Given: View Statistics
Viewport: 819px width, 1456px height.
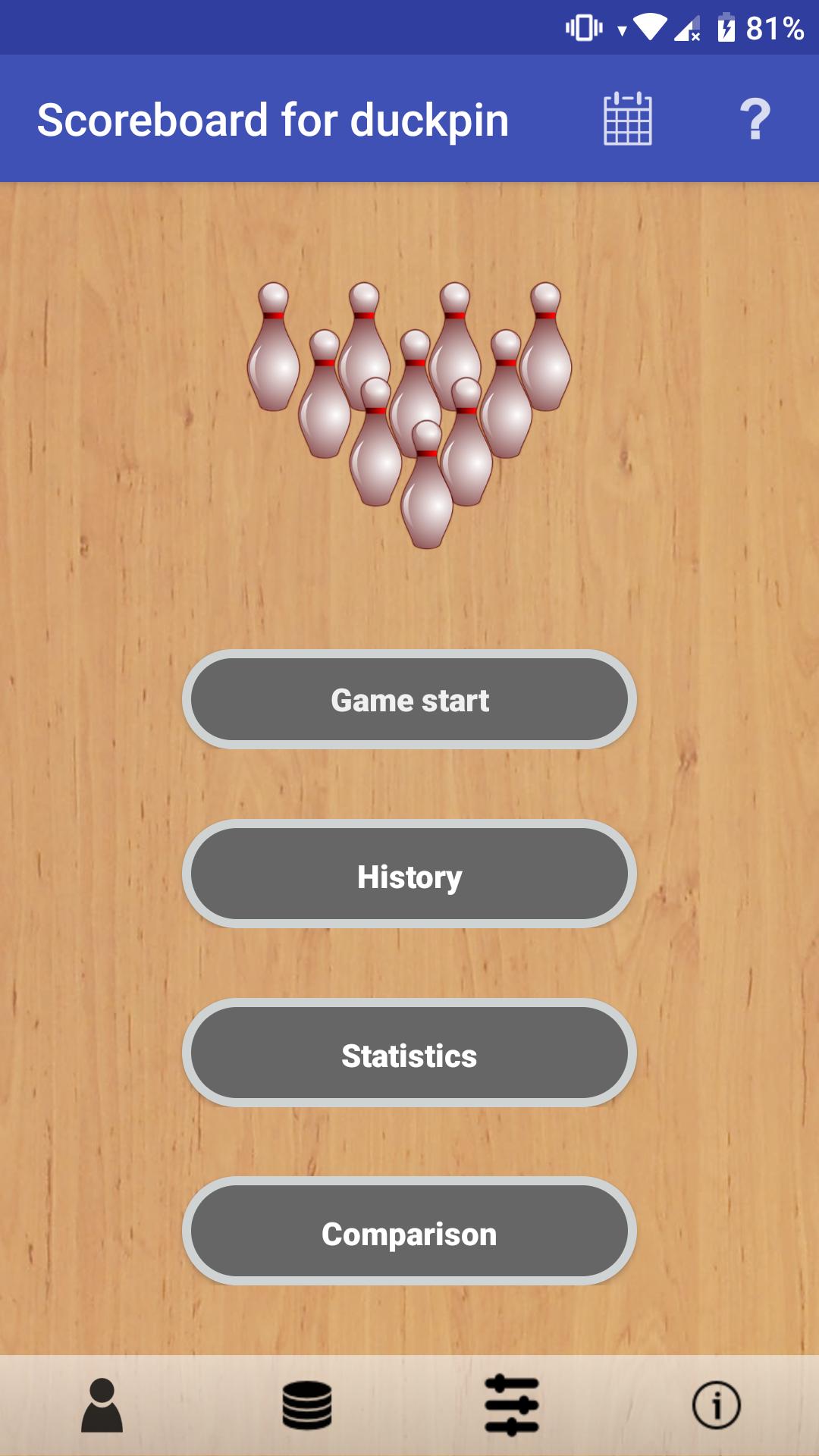Looking at the screenshot, I should pos(409,1053).
